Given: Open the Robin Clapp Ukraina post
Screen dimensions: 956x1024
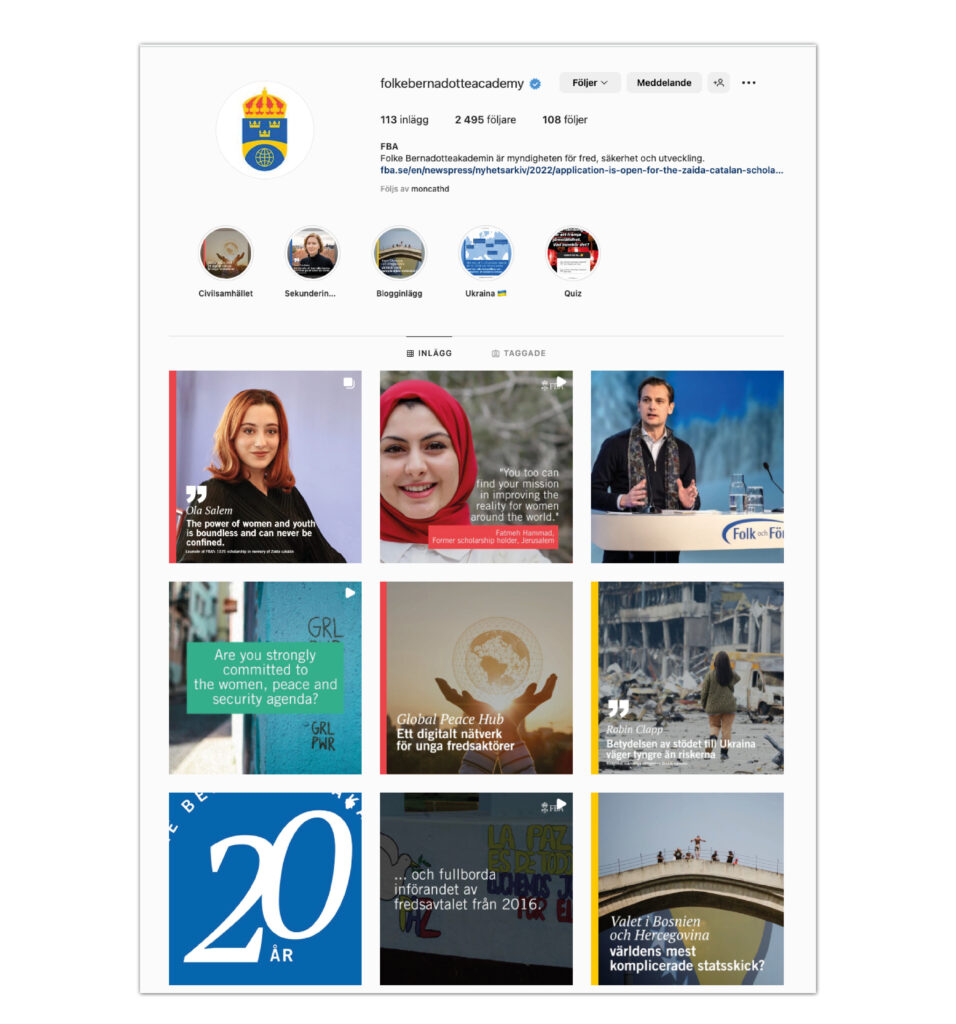Looking at the screenshot, I should click(x=687, y=678).
